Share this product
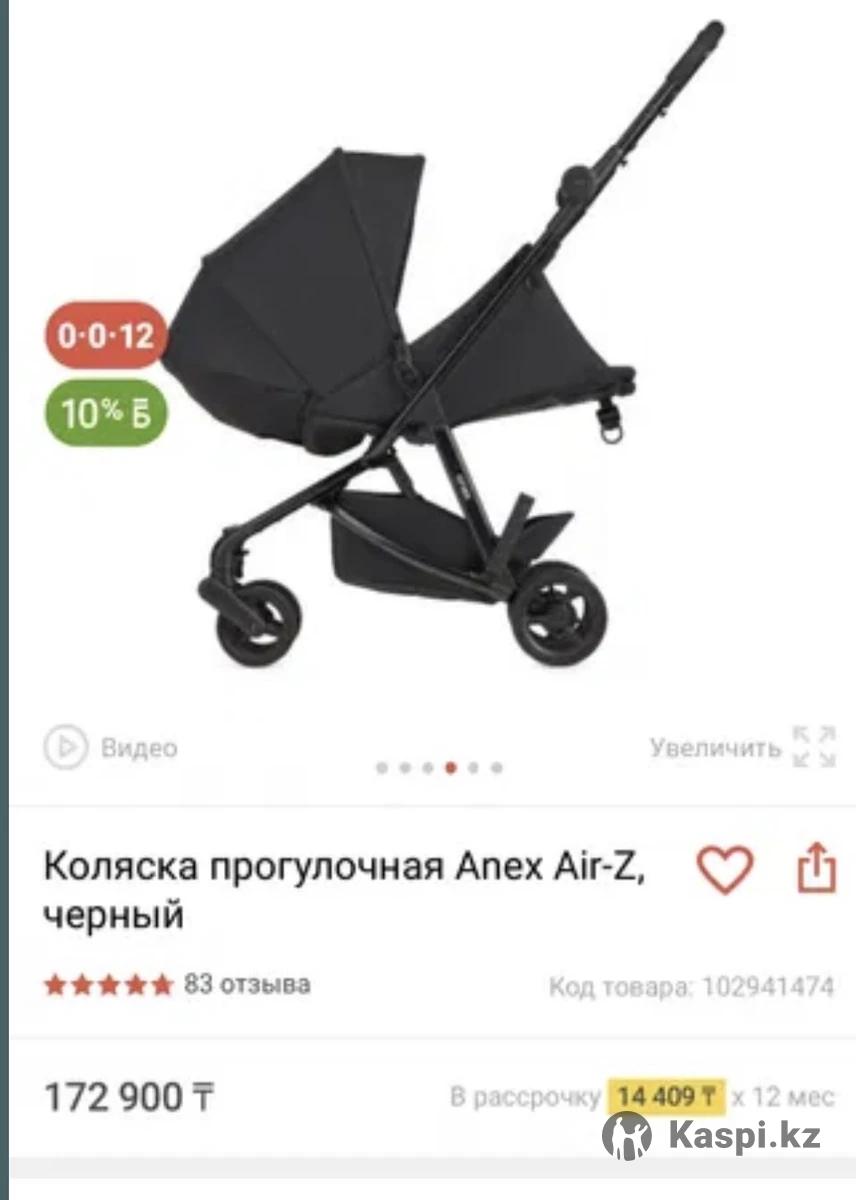 [815, 868]
